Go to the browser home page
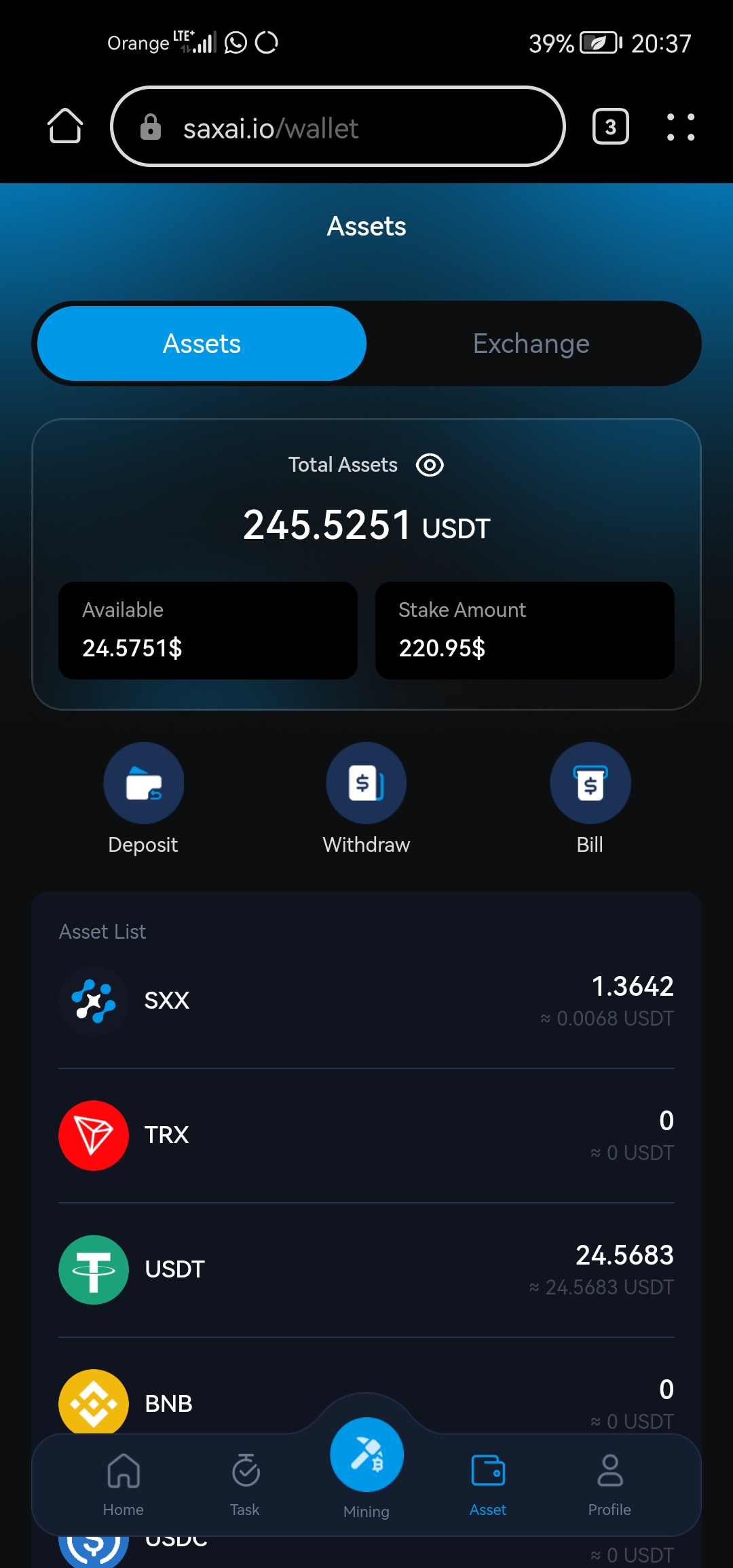This screenshot has width=733, height=1568. pyautogui.click(x=65, y=126)
